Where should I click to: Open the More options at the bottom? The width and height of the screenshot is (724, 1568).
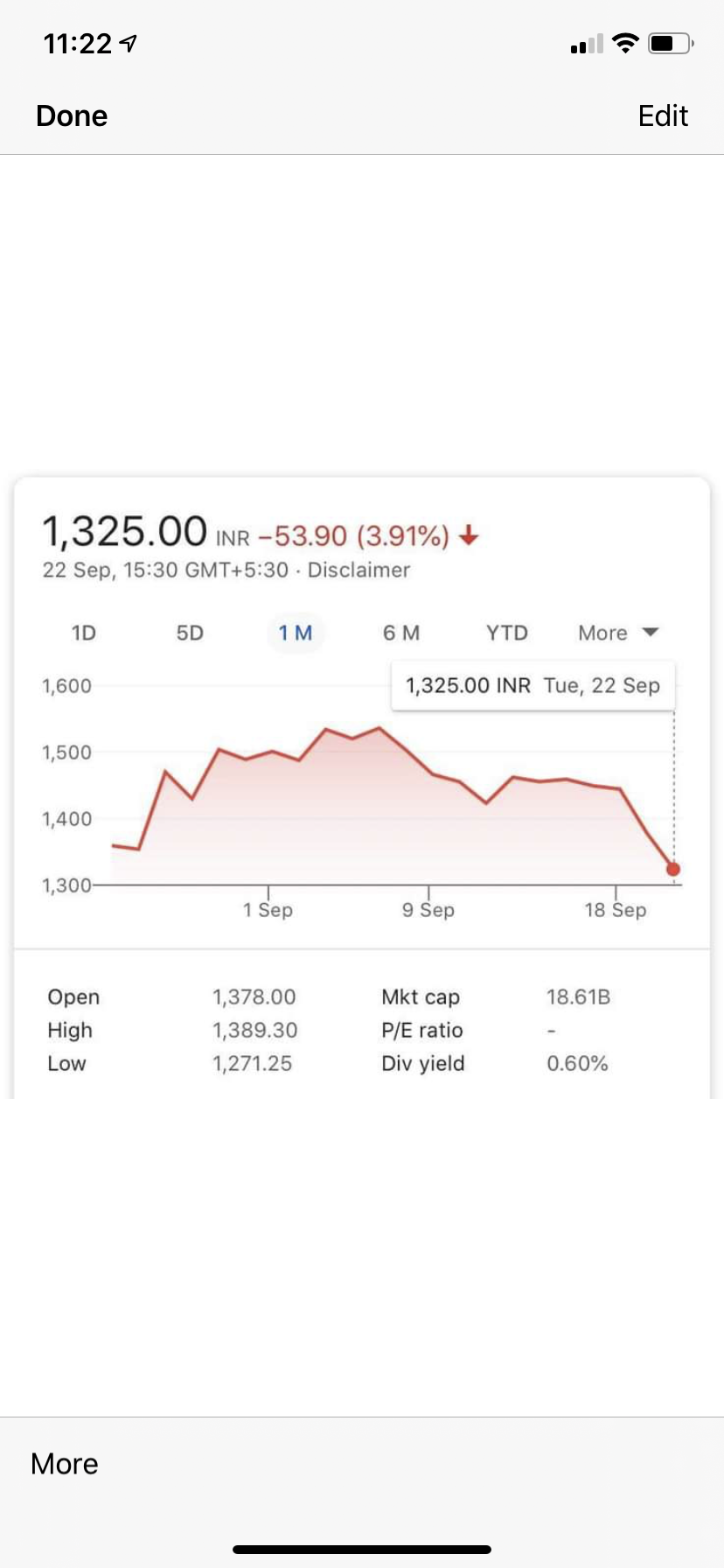[x=65, y=1464]
